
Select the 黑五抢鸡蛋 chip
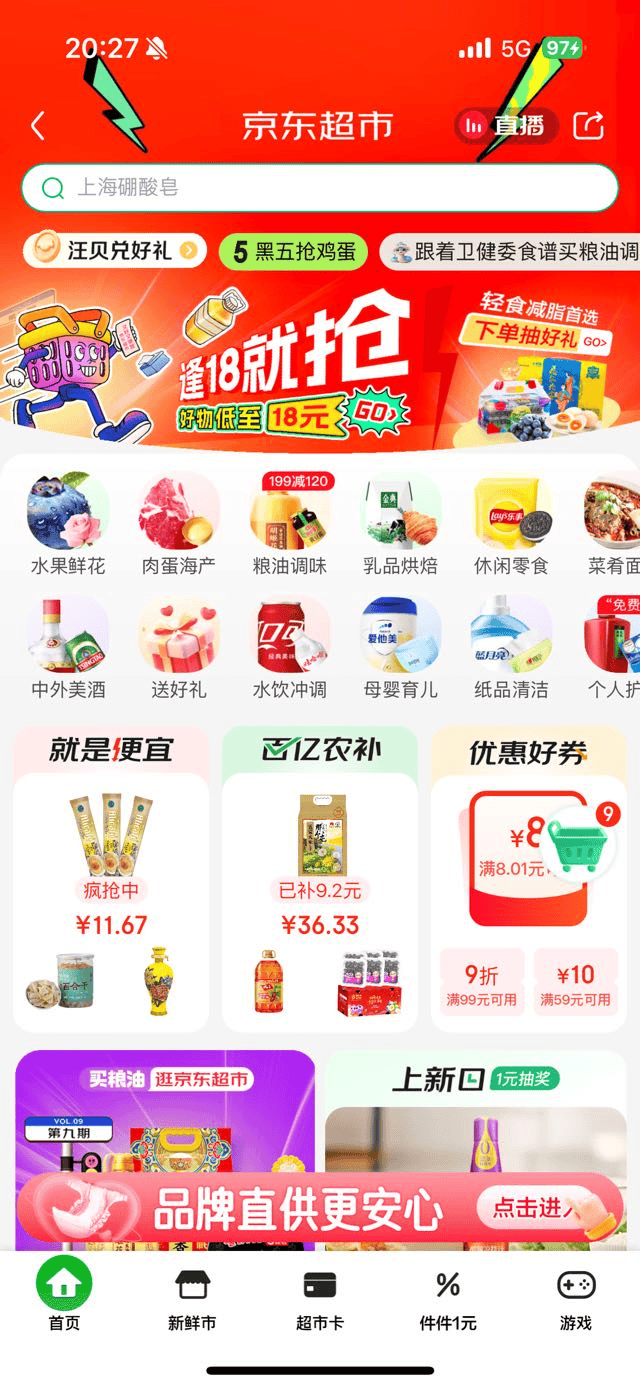coord(294,251)
